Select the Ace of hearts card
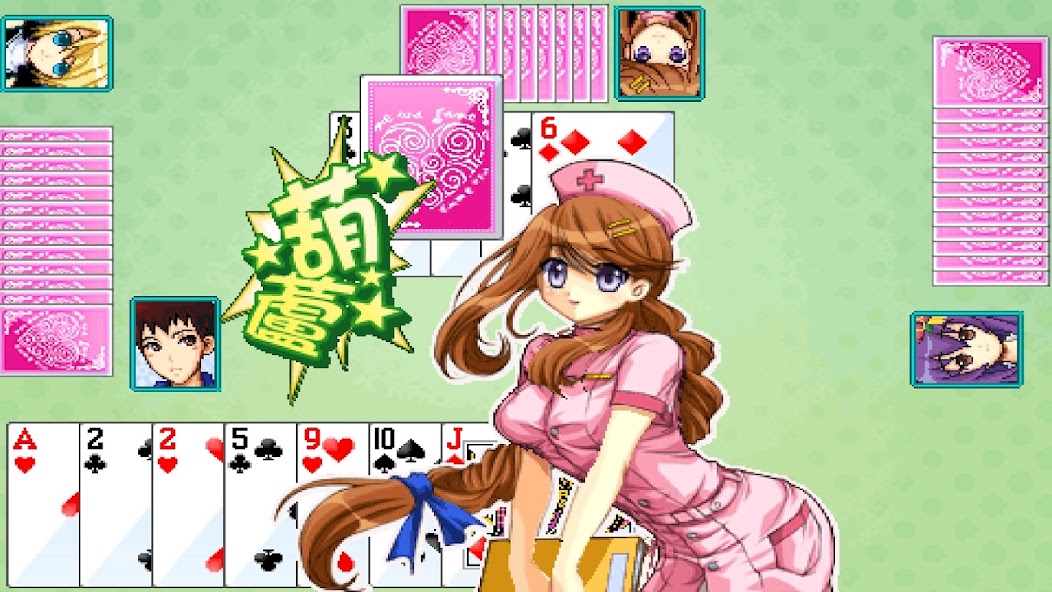This screenshot has width=1052, height=592. 42,500
